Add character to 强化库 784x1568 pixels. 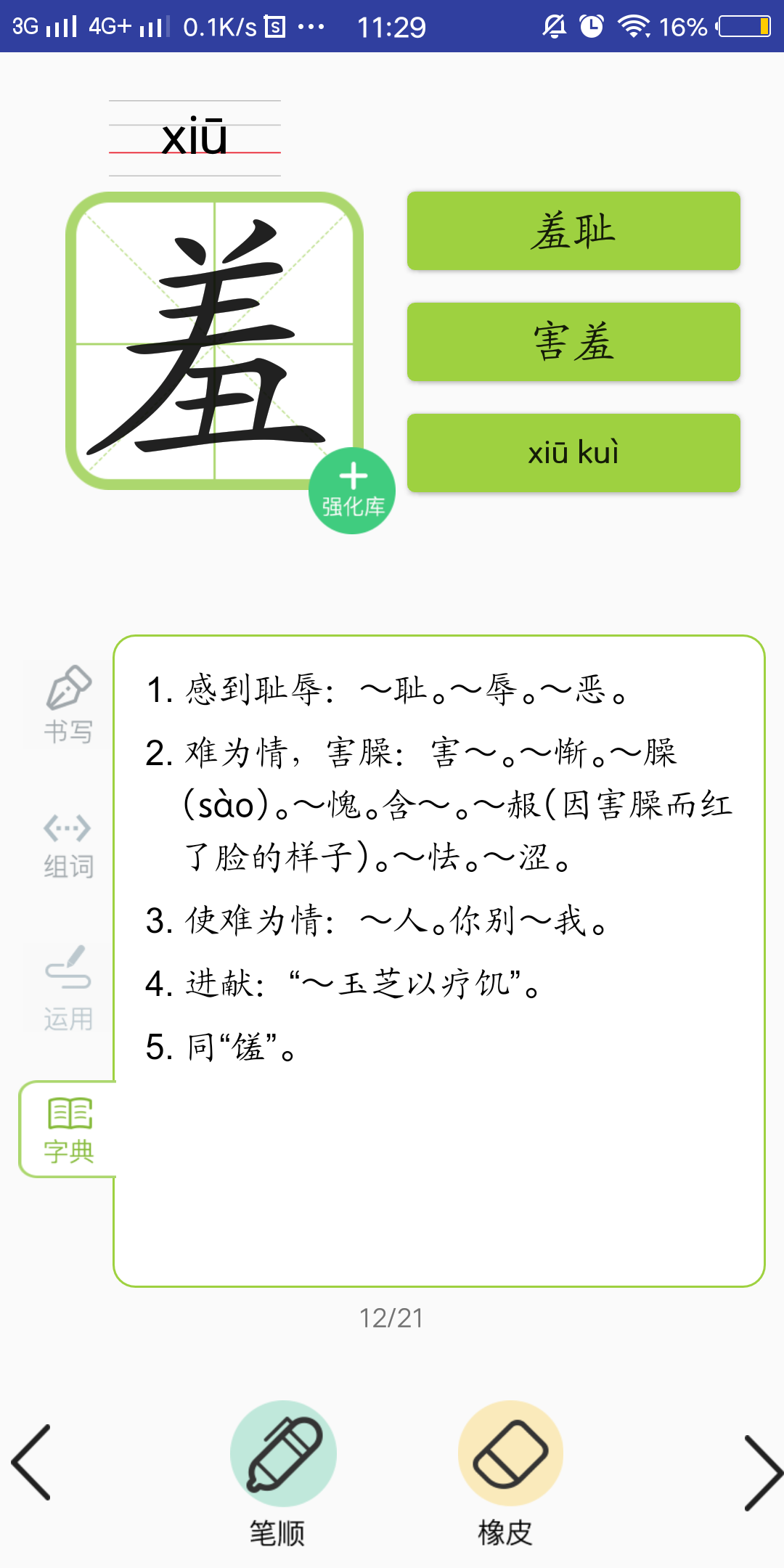click(x=352, y=491)
